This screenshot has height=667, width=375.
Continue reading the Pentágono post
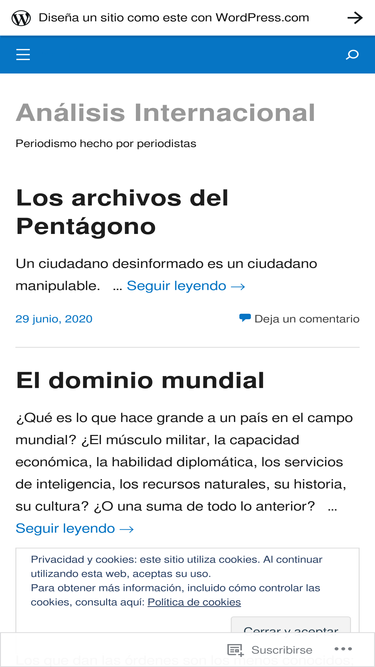[x=186, y=286]
